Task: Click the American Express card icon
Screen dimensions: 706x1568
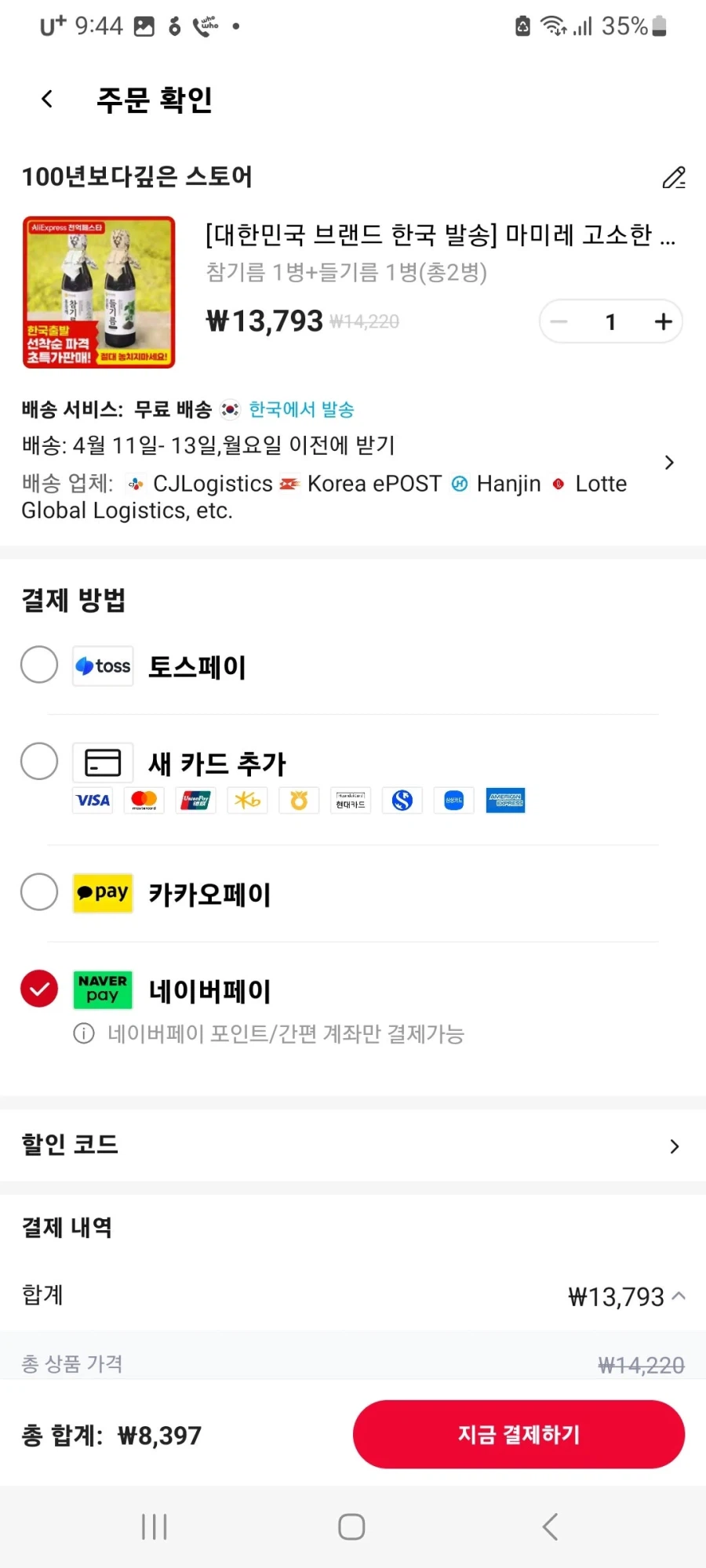Action: [x=506, y=800]
